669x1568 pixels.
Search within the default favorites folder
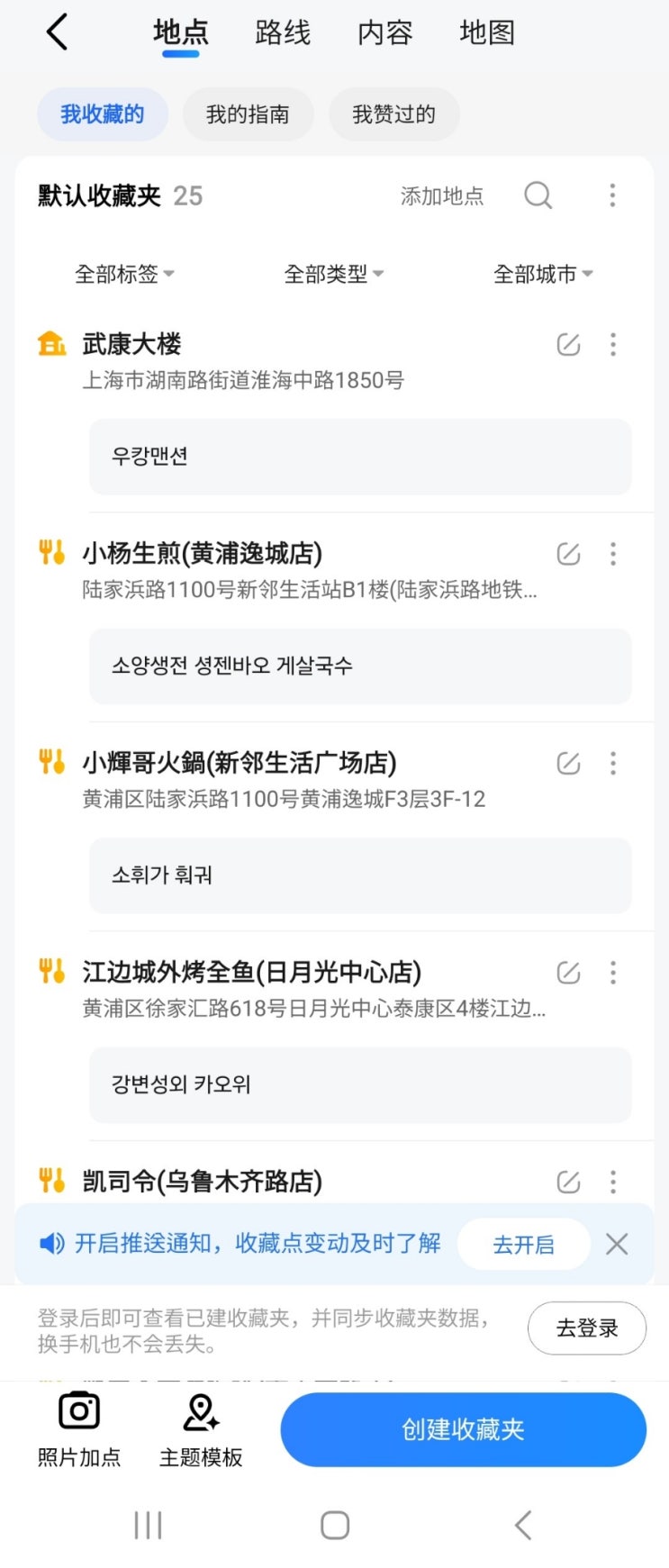tap(538, 195)
